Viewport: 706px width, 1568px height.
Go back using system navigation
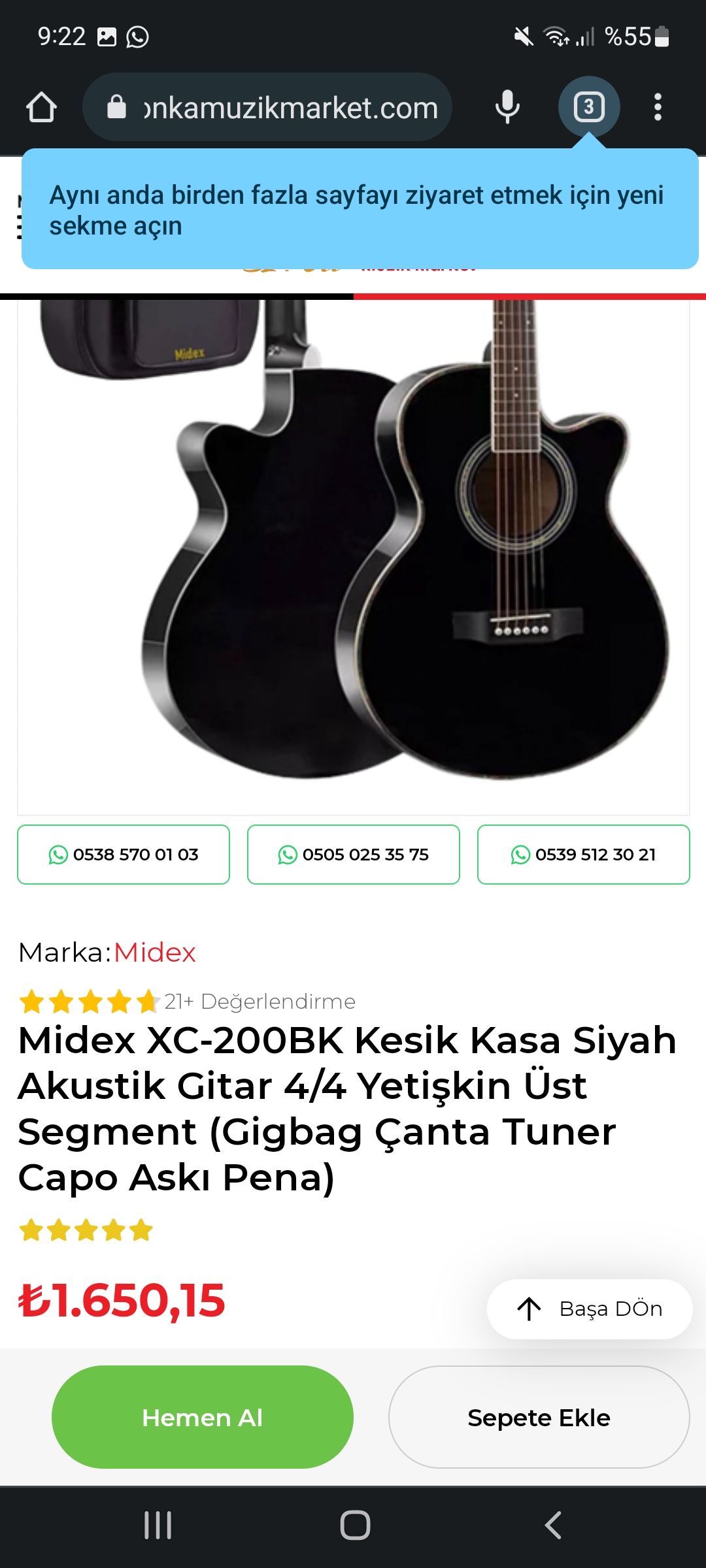553,1526
